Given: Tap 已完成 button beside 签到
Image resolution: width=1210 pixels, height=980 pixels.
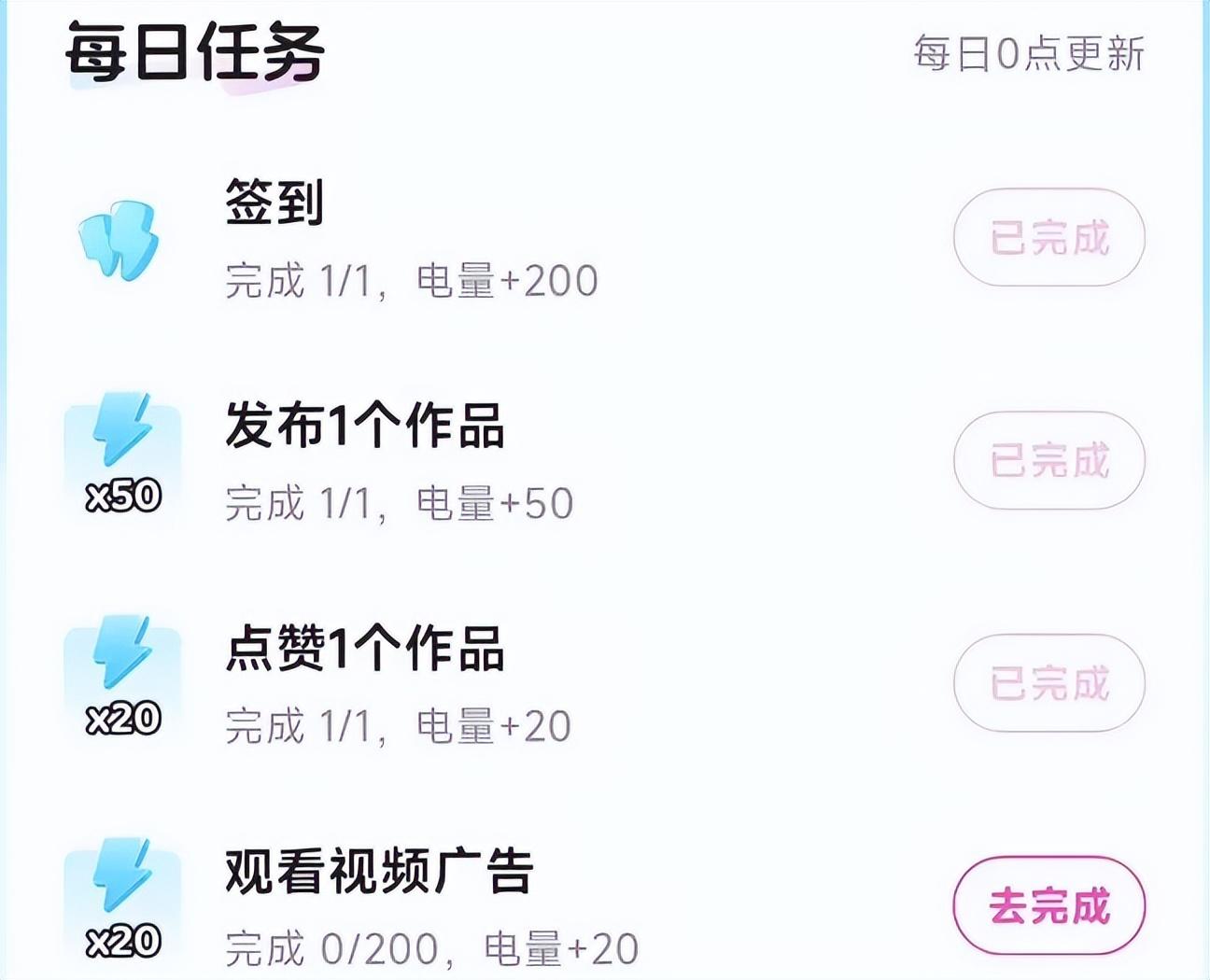Looking at the screenshot, I should point(1048,237).
